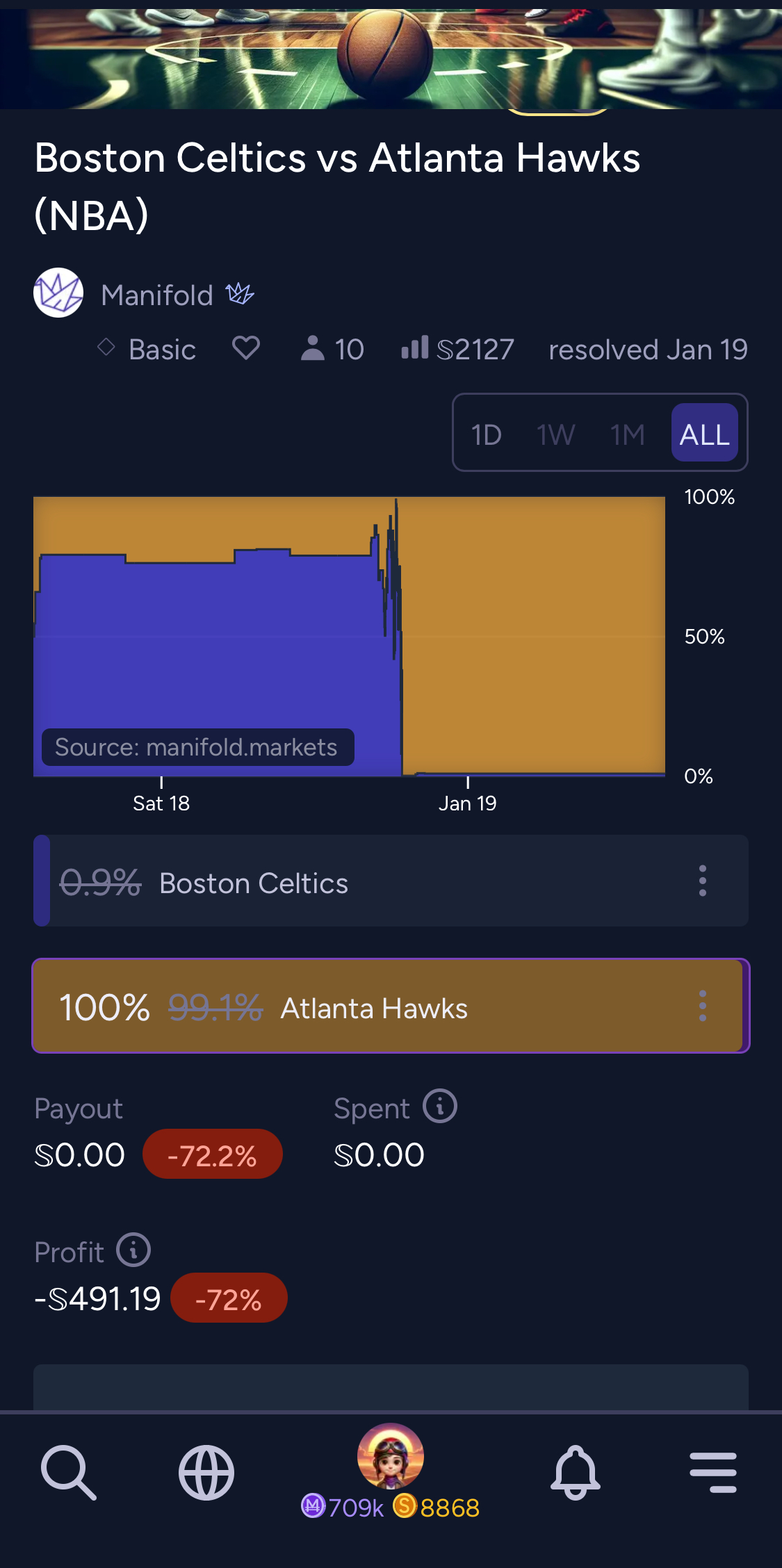Open the globe explore tab
Viewport: 782px width, 1568px height.
click(206, 1472)
